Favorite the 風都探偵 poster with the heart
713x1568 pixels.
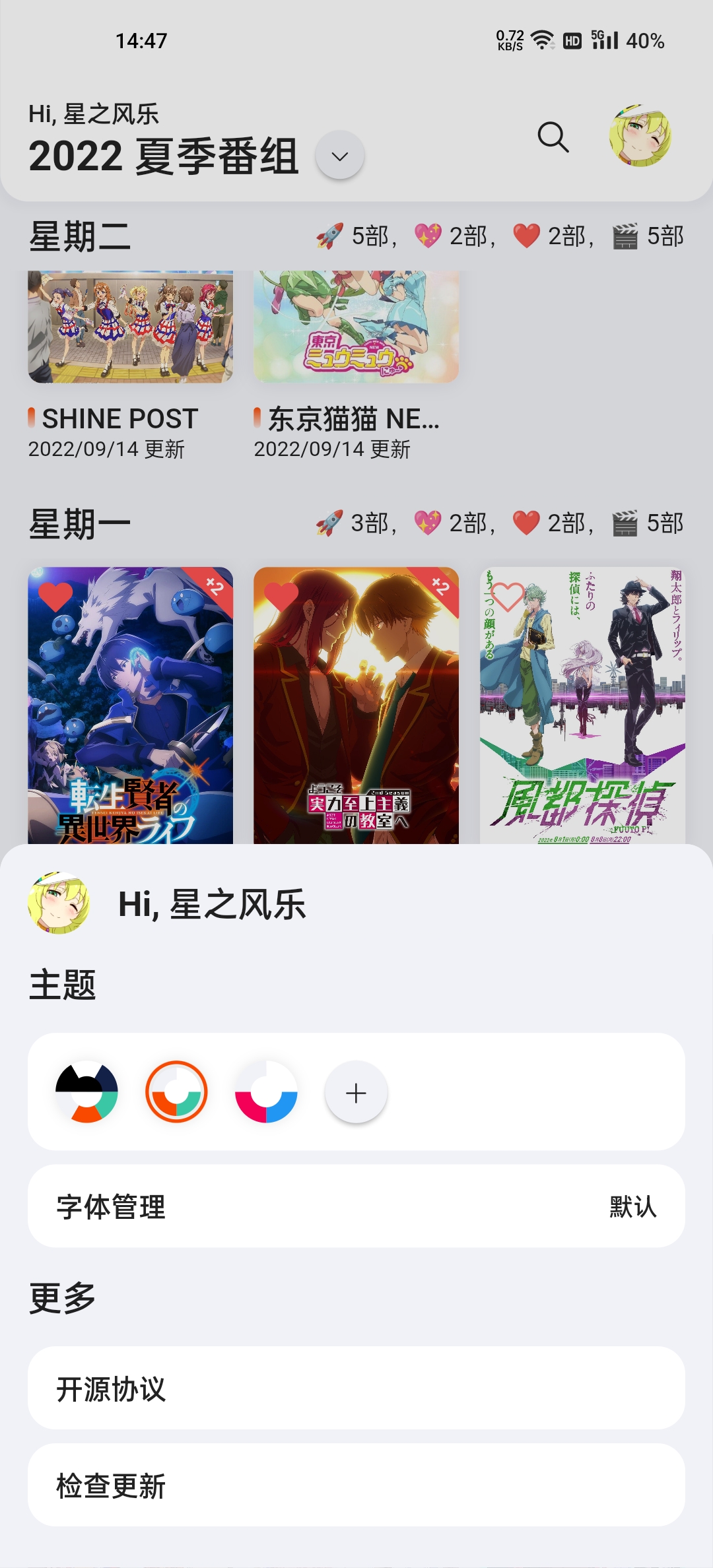tap(508, 597)
